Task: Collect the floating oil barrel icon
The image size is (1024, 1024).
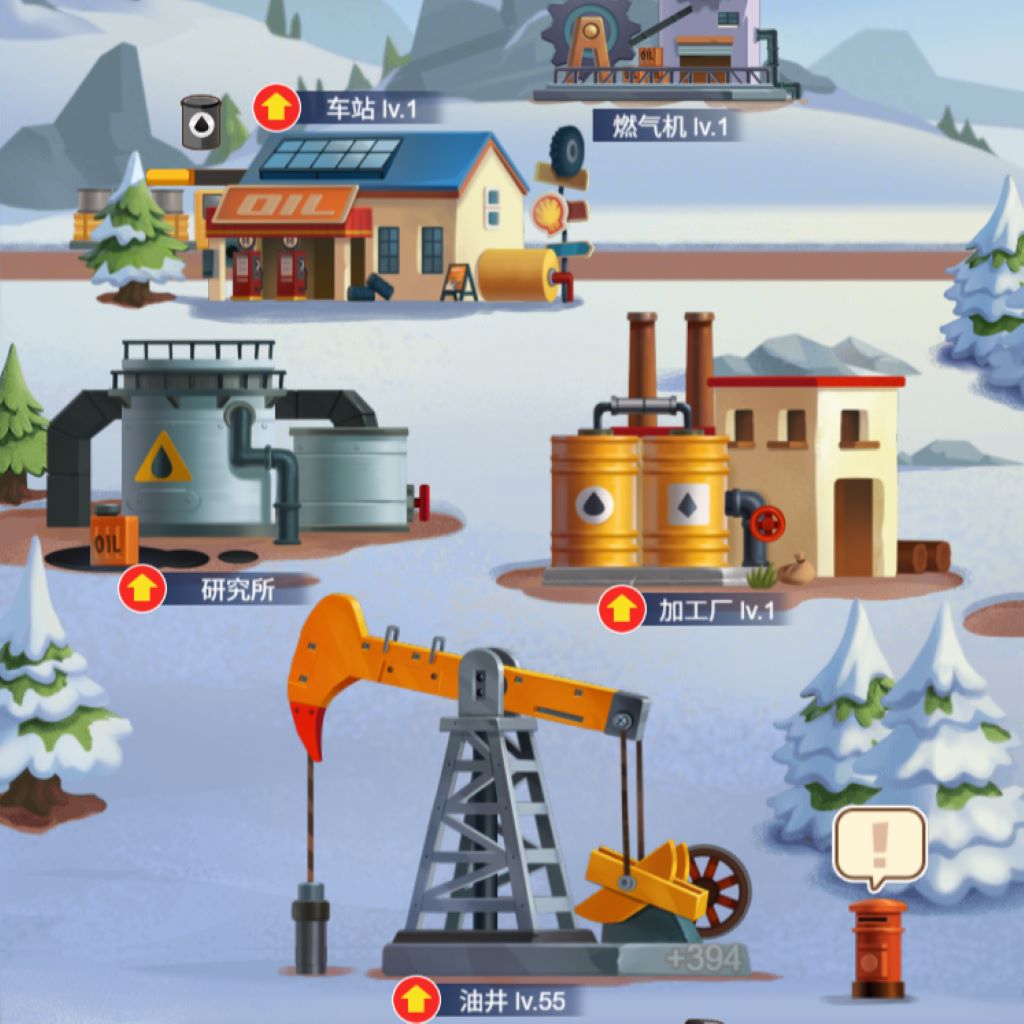Action: 201,122
